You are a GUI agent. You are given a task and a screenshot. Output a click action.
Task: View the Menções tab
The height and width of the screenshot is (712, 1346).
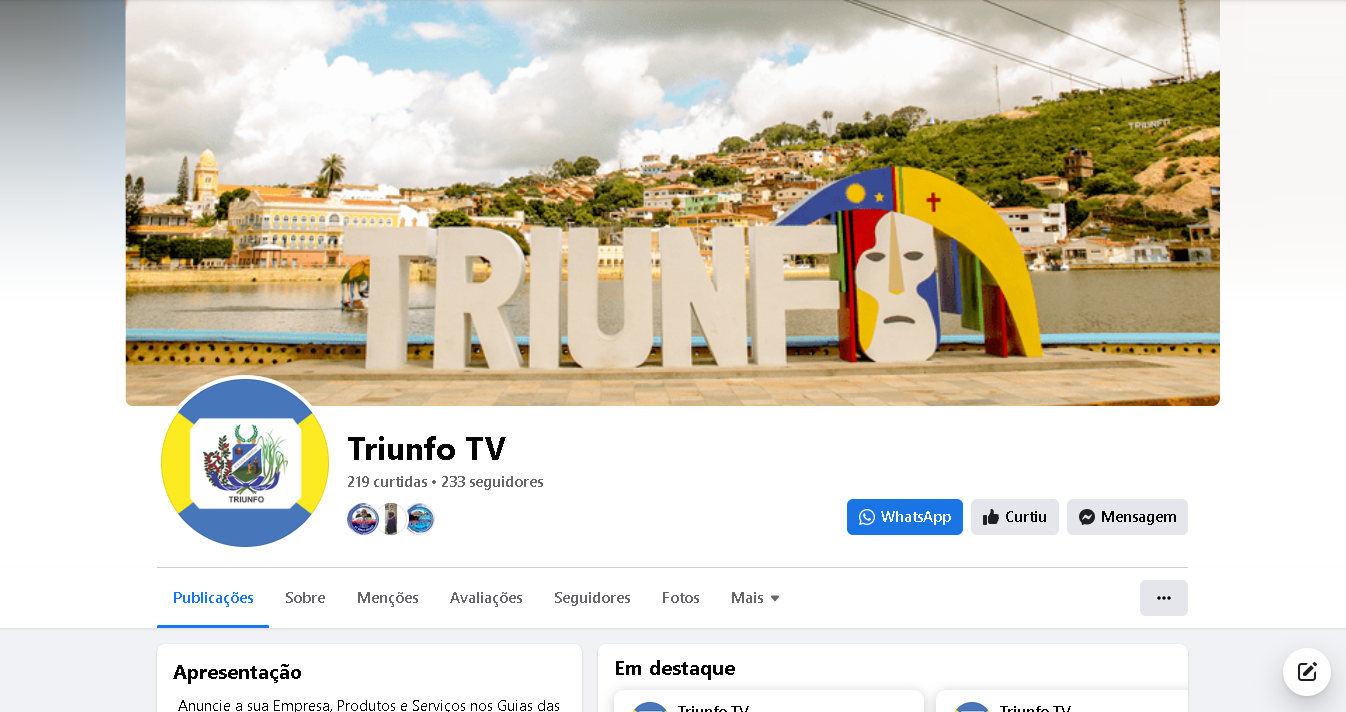click(387, 598)
